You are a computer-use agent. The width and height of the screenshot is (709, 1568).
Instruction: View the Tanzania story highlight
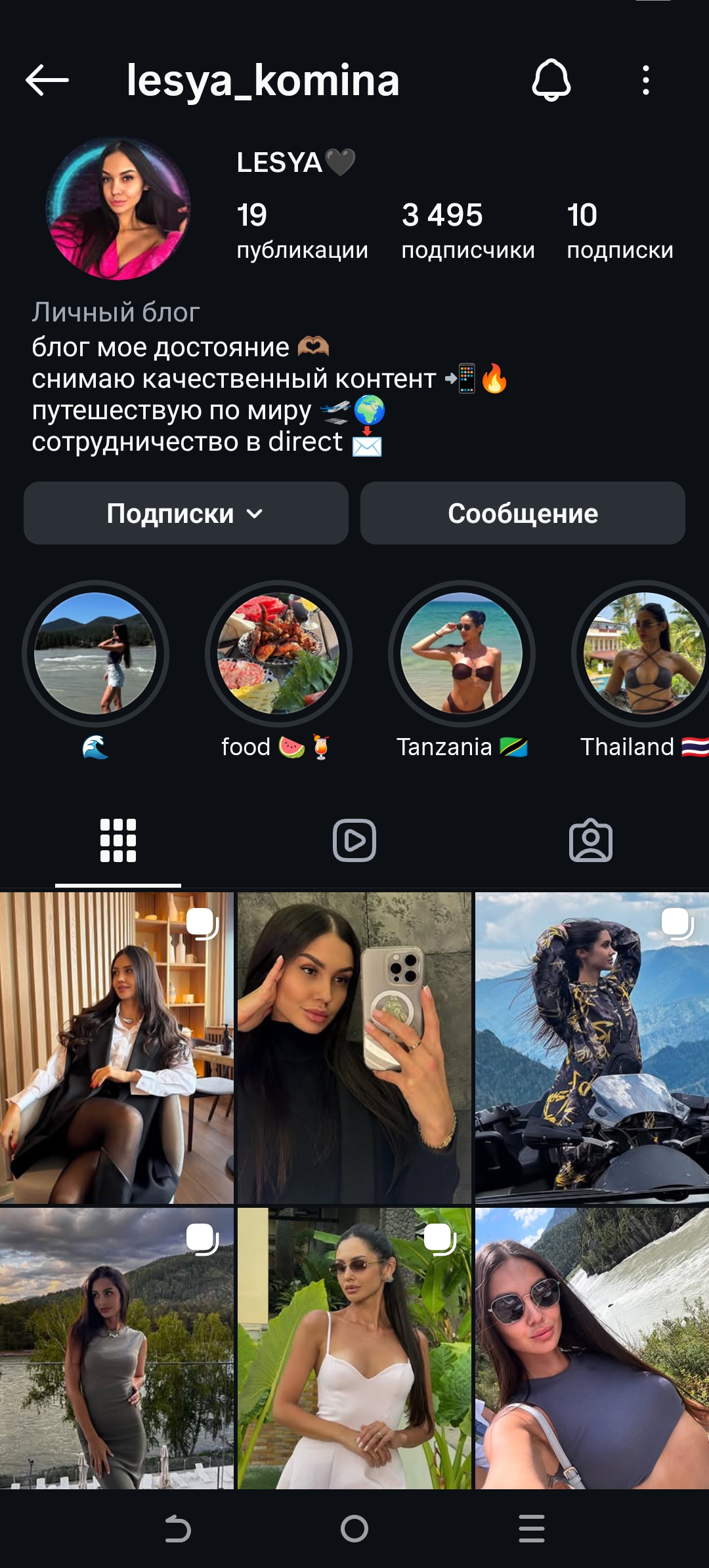click(x=462, y=653)
